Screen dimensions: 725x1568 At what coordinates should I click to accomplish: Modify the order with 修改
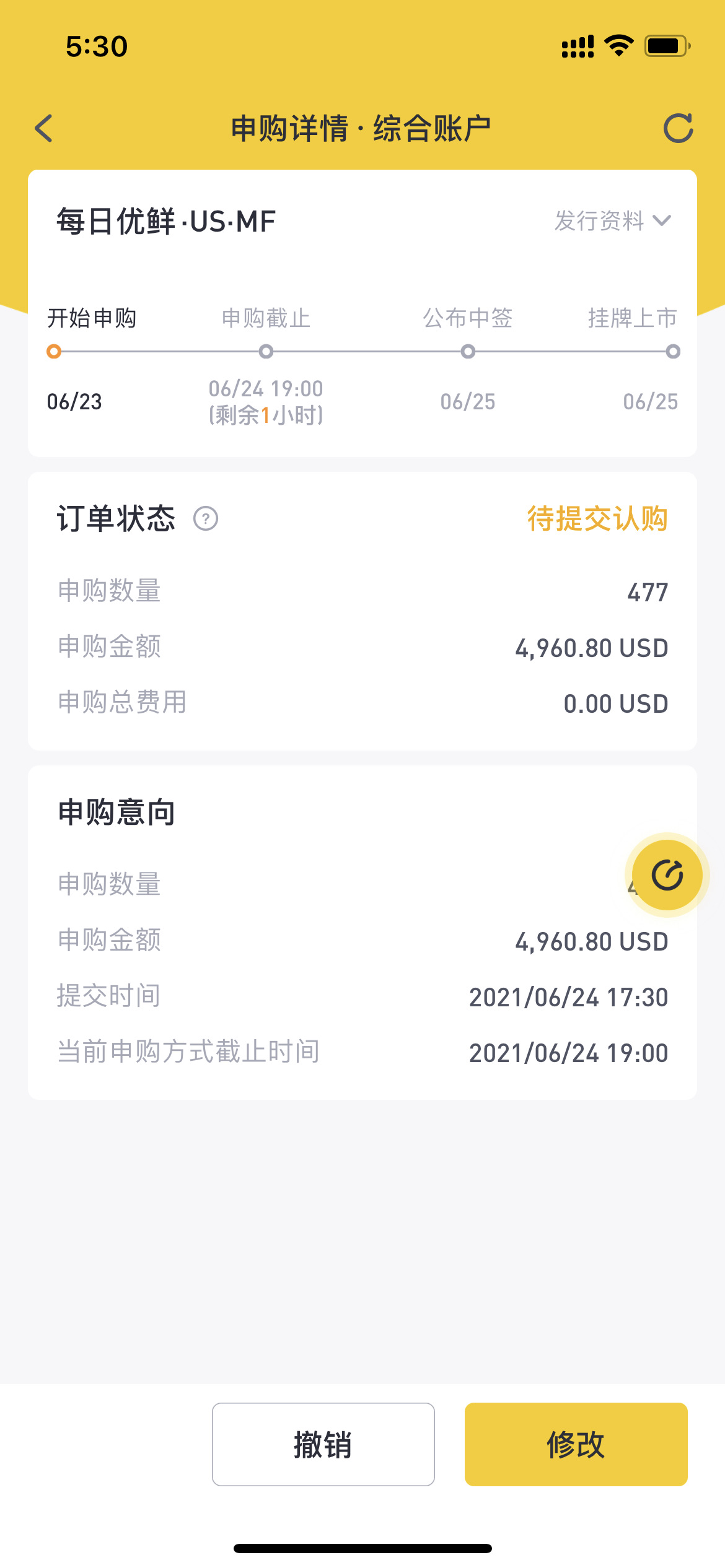576,1444
